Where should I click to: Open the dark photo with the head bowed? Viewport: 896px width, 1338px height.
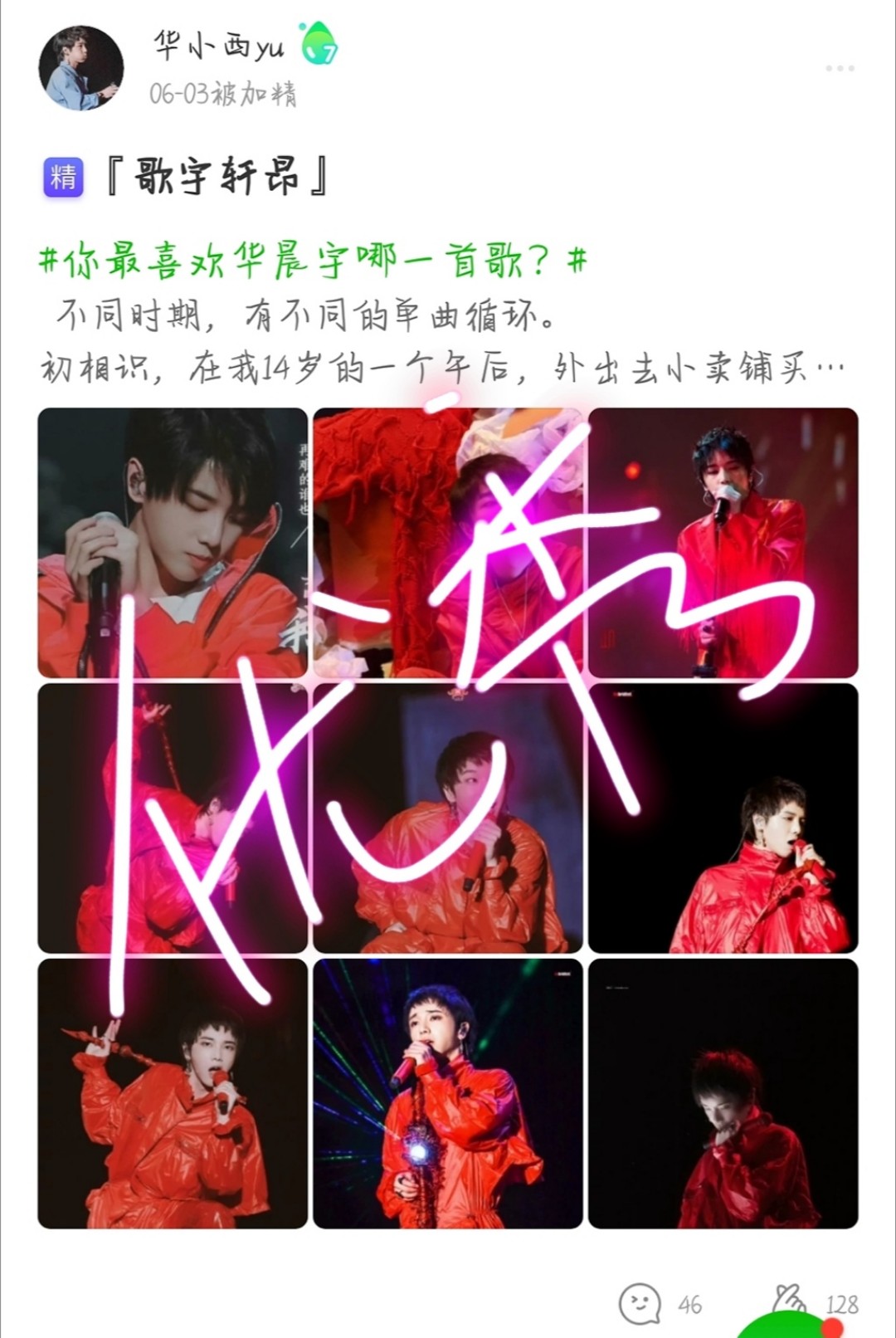click(723, 1093)
